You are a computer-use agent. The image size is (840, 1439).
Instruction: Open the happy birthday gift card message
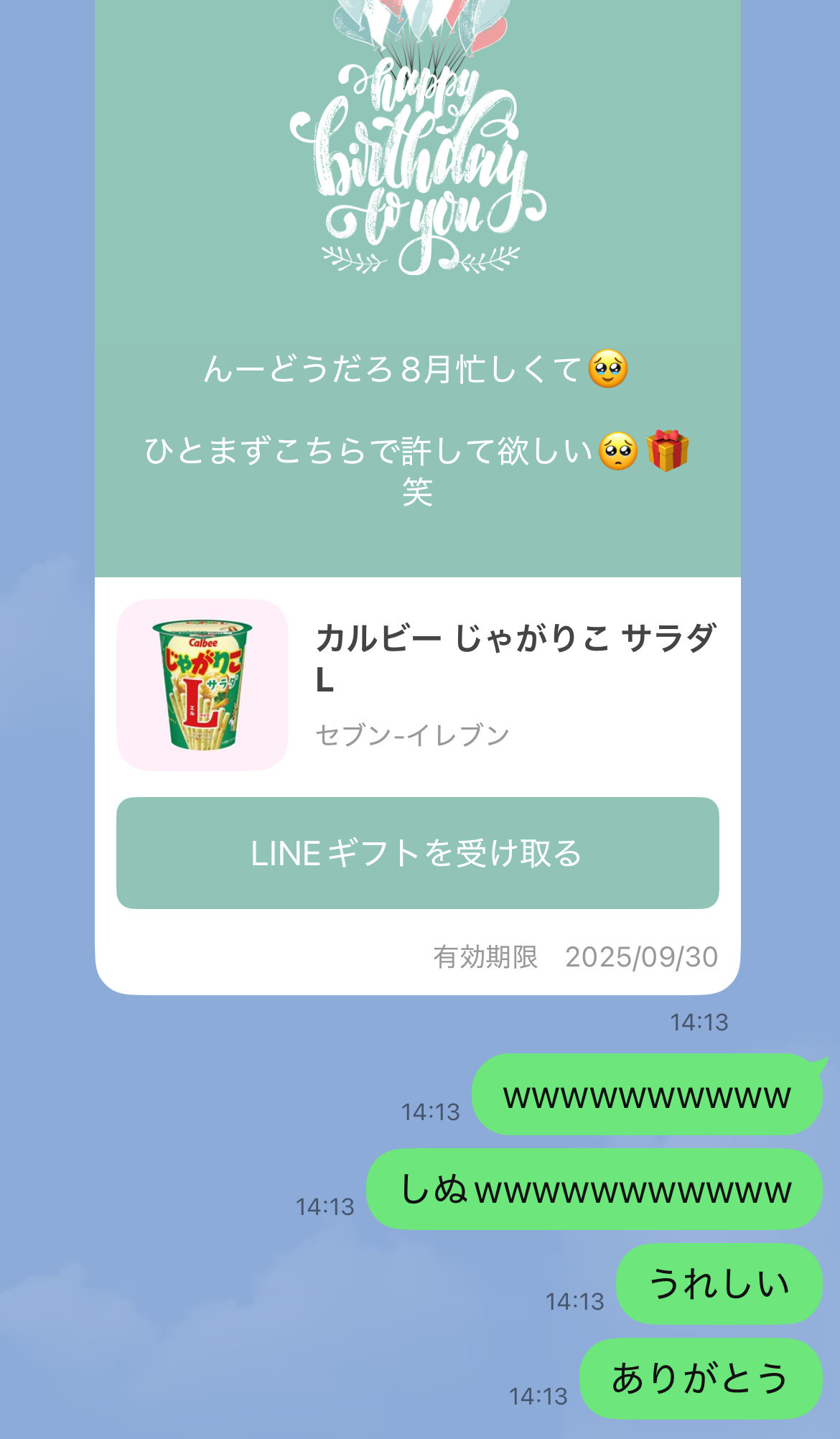point(417,287)
